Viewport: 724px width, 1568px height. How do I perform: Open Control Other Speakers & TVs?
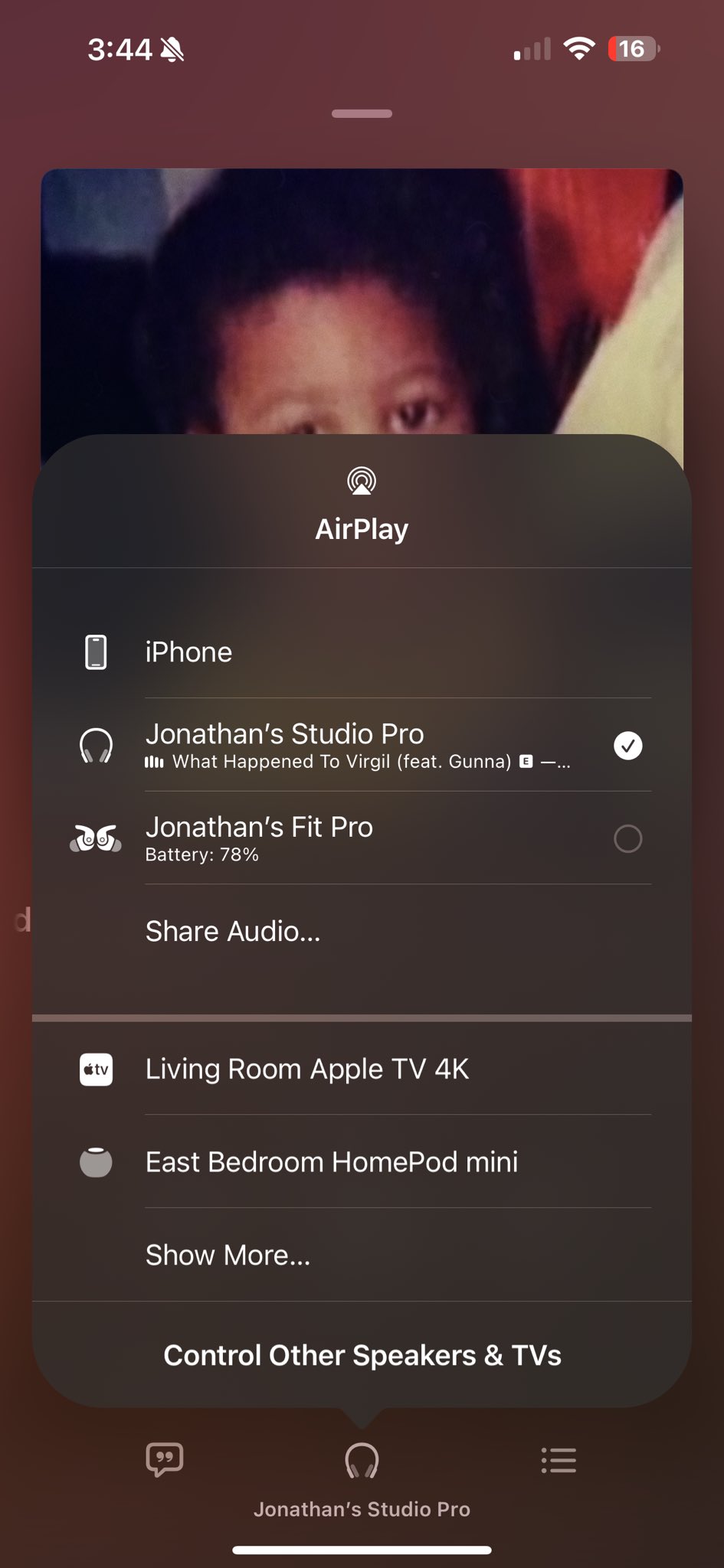(362, 1355)
